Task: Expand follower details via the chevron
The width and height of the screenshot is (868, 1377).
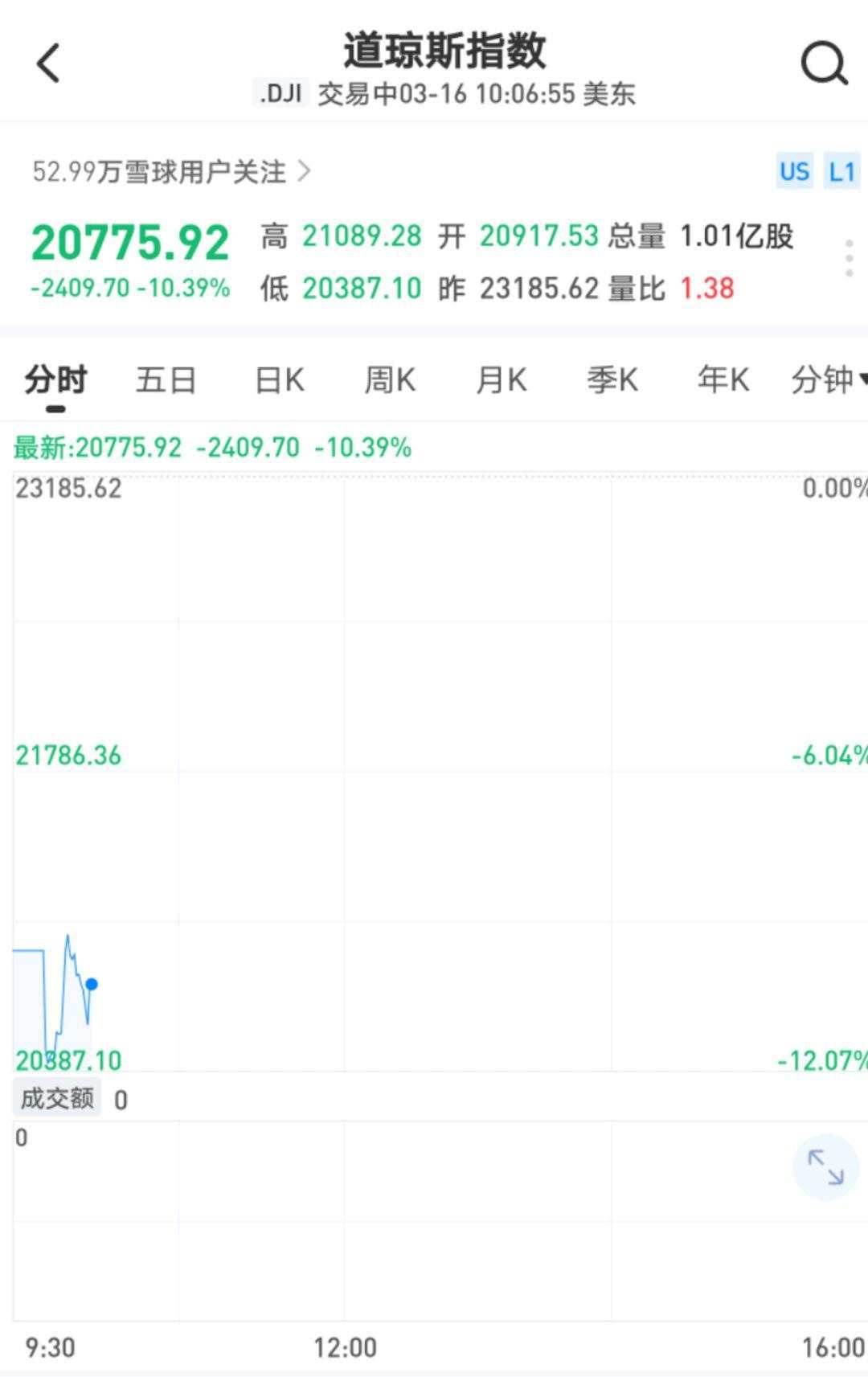Action: [x=306, y=170]
